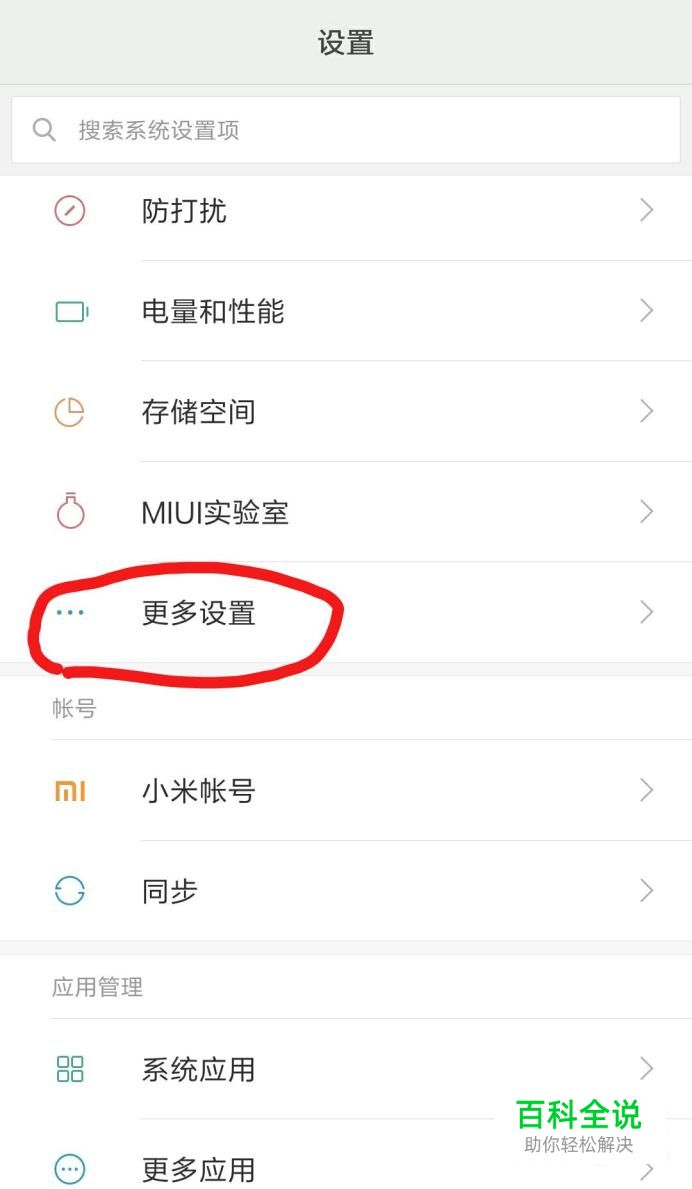Open 系统应用 settings
The height and width of the screenshot is (1189, 692).
[x=346, y=1069]
